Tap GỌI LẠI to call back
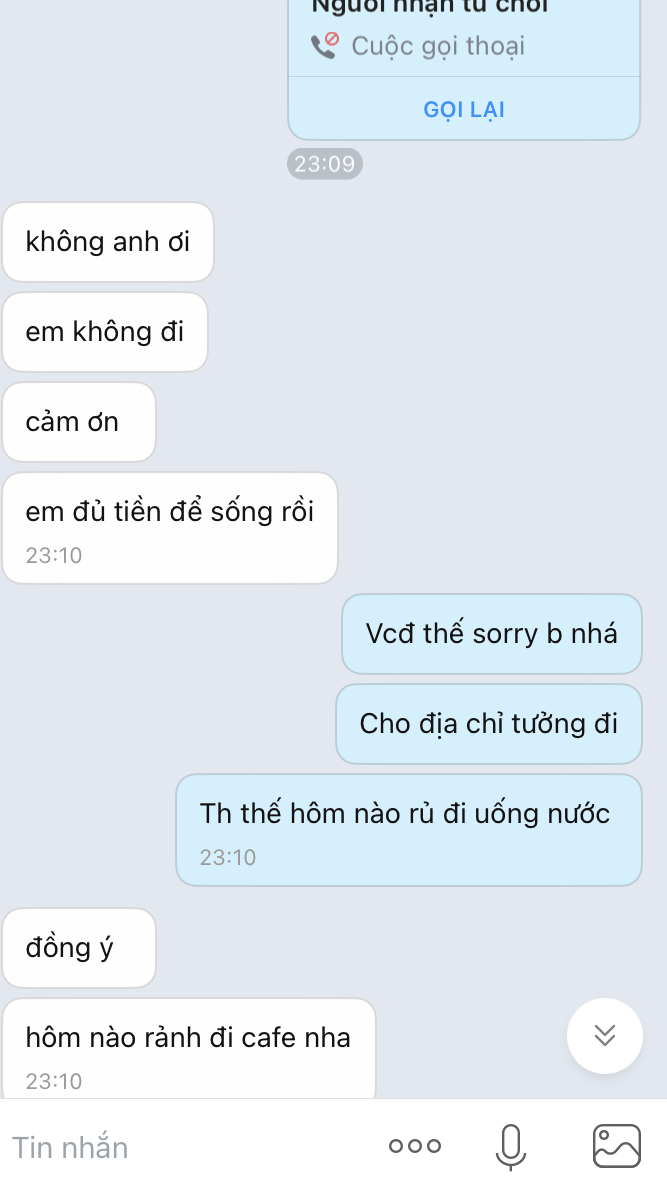This screenshot has height=1194, width=667. [x=464, y=110]
